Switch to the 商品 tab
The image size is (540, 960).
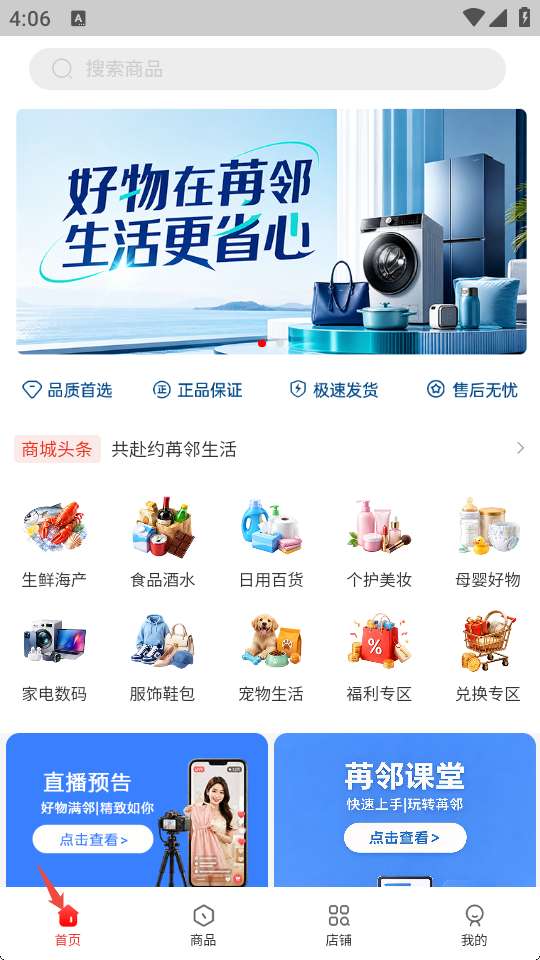pyautogui.click(x=203, y=926)
